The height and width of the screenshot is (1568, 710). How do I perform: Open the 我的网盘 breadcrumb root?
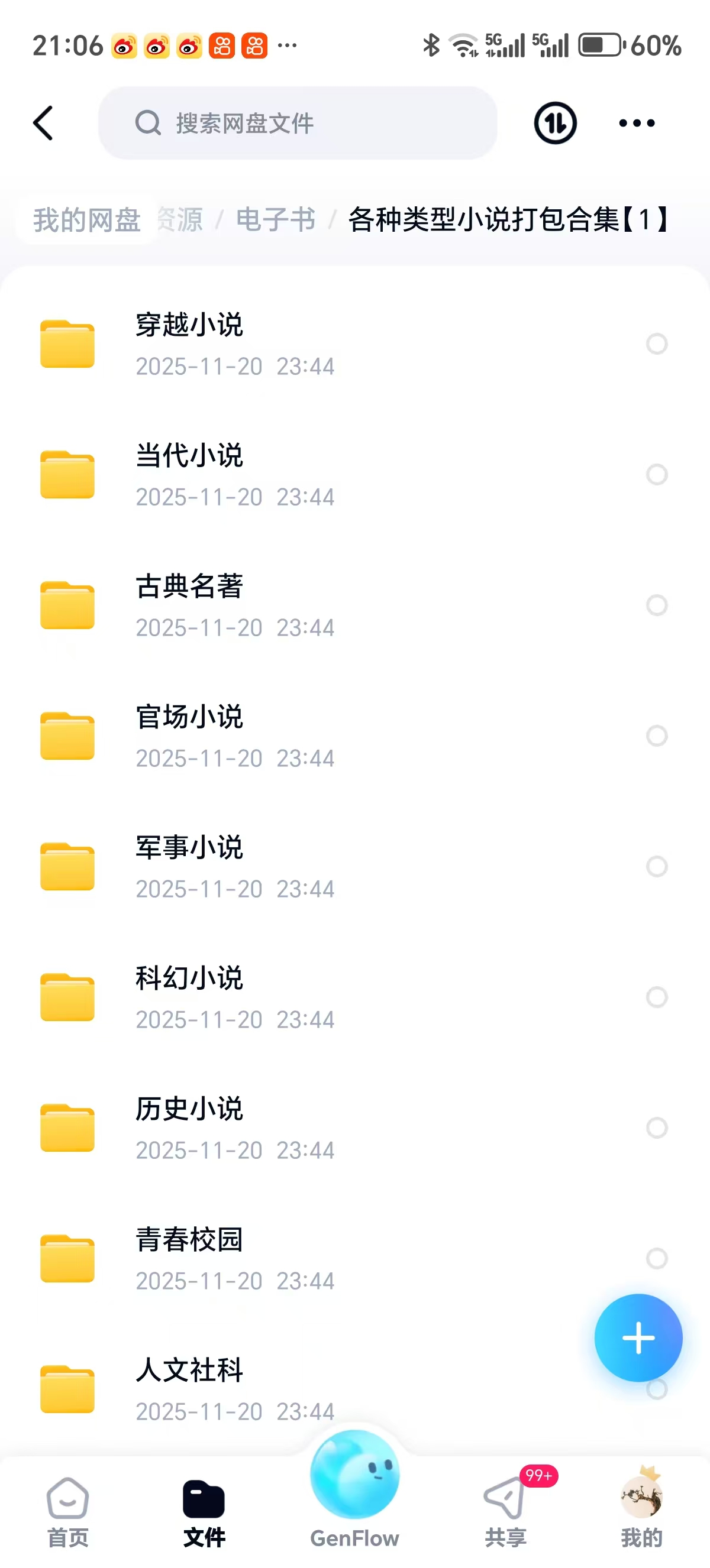87,221
